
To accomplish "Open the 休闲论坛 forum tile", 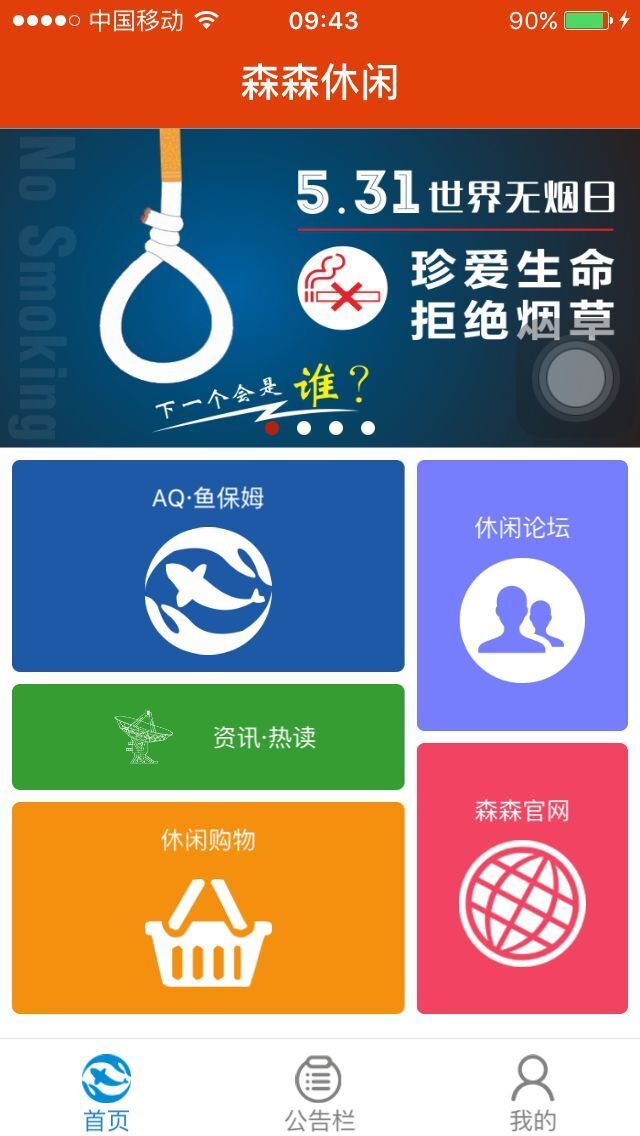I will point(522,595).
